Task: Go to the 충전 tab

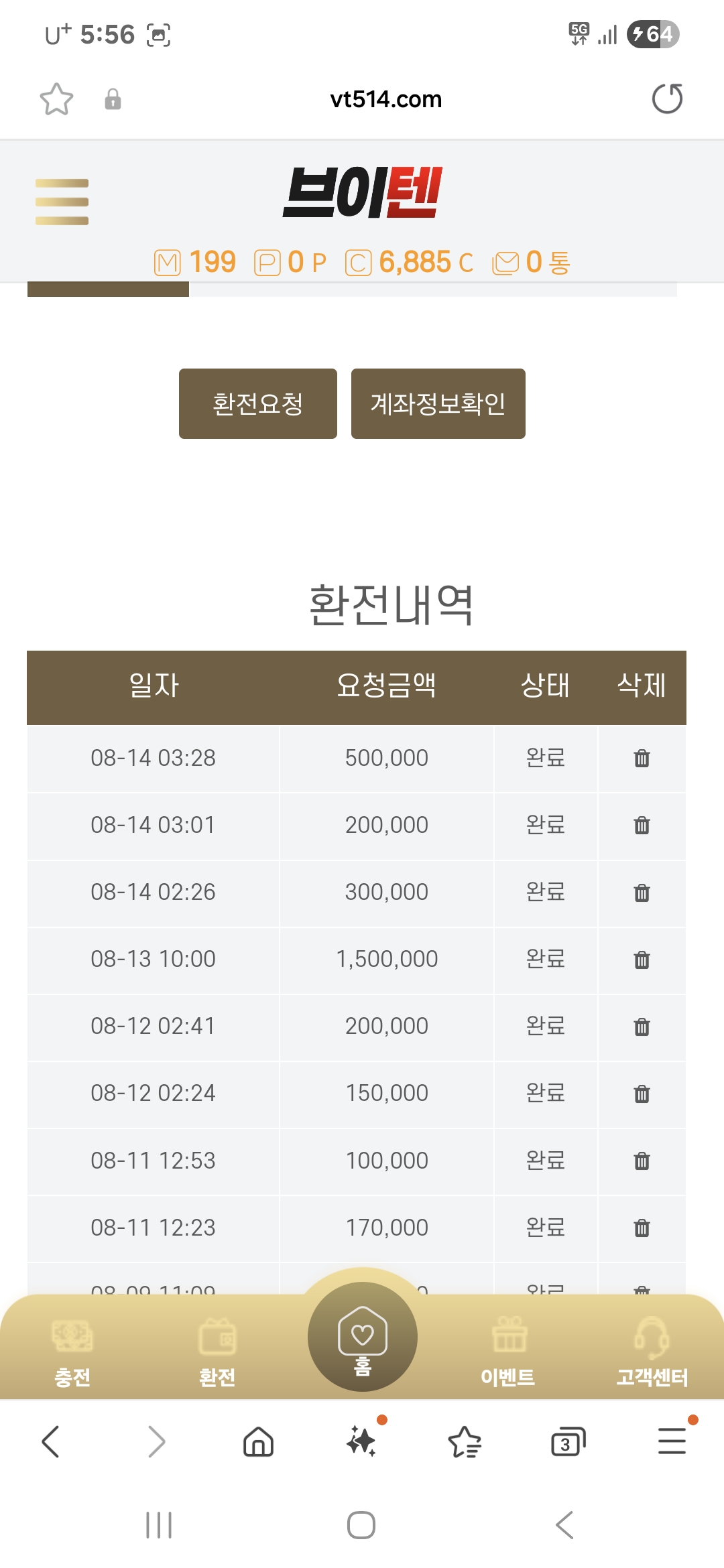Action: 72,1351
